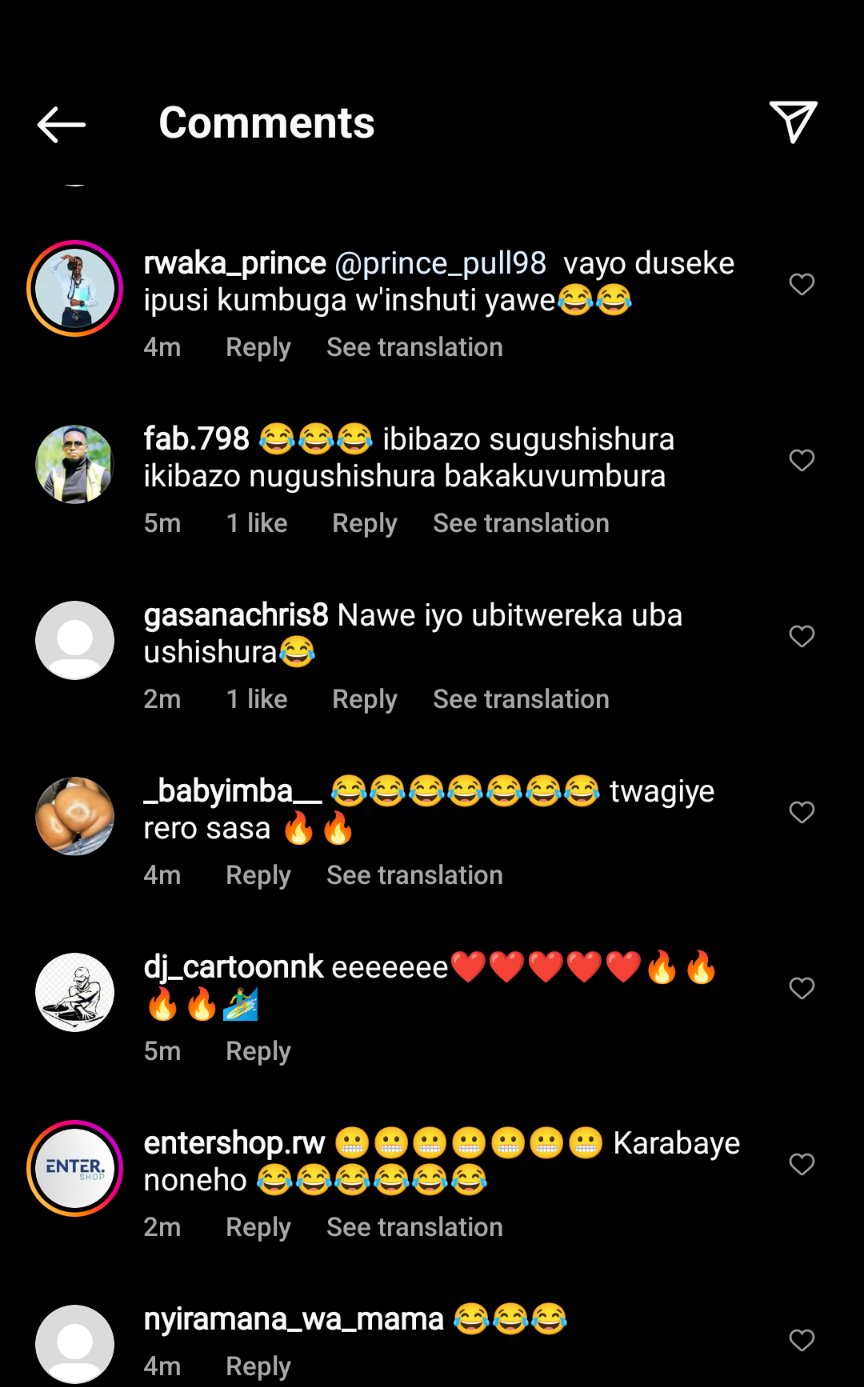
Task: Like rwaka_prince's comment
Action: (802, 285)
